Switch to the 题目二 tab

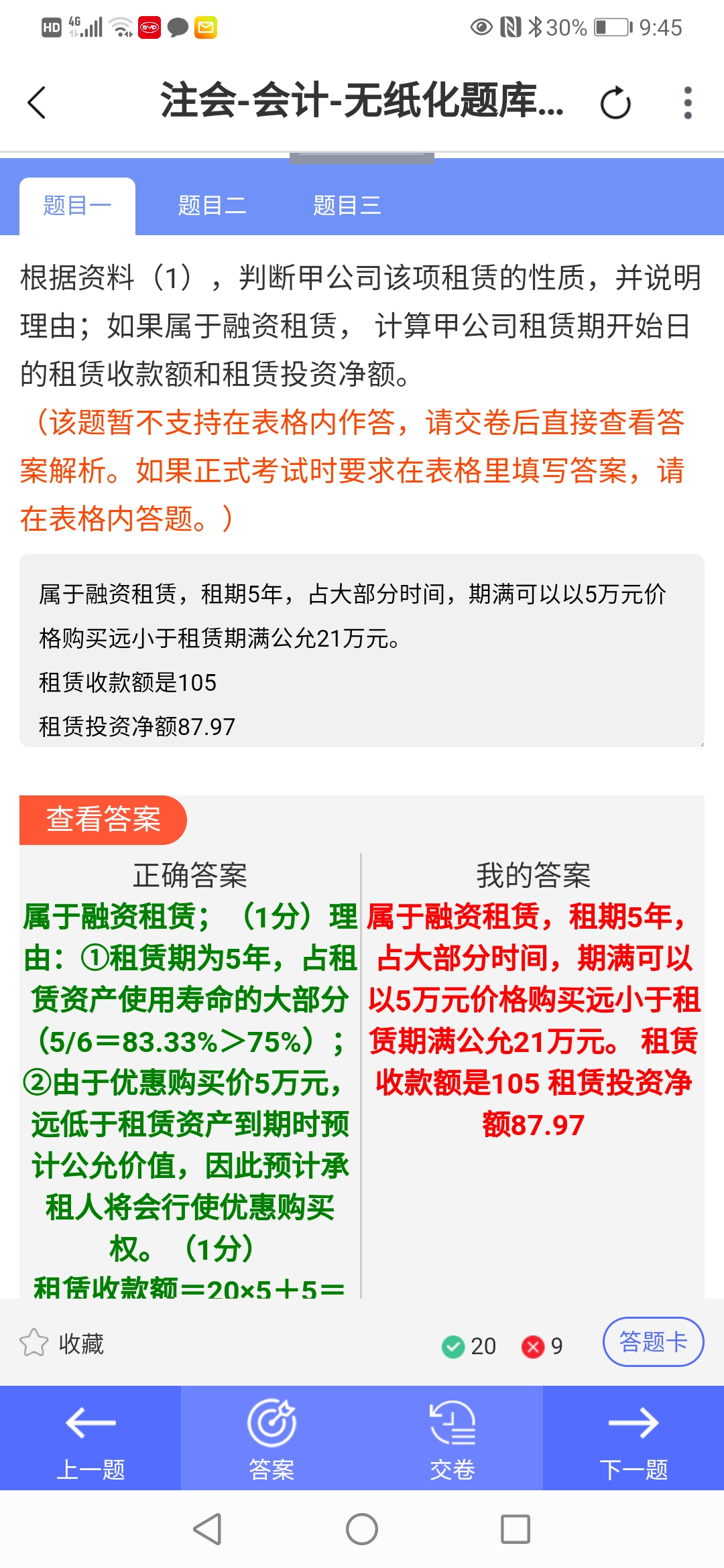(x=212, y=206)
